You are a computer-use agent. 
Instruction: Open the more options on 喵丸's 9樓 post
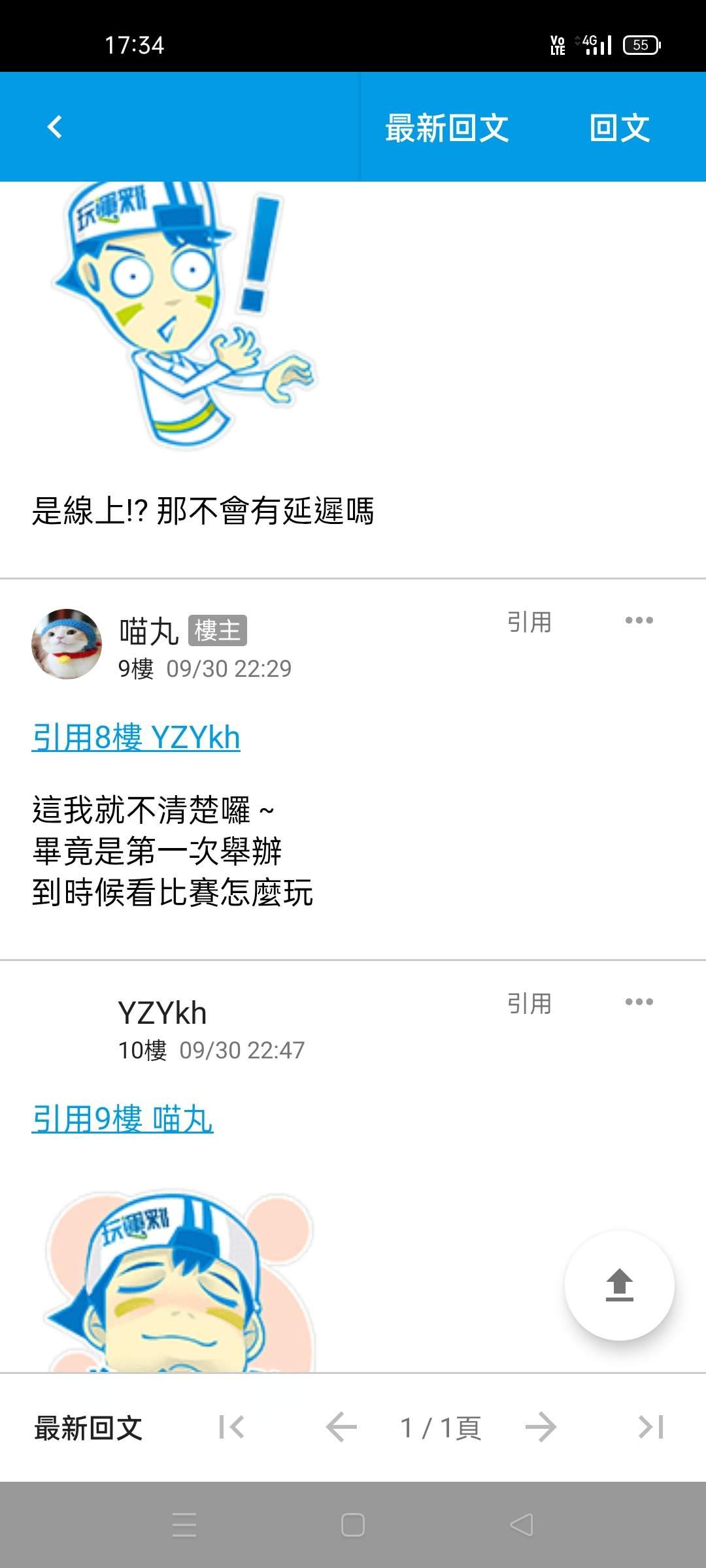click(x=639, y=621)
